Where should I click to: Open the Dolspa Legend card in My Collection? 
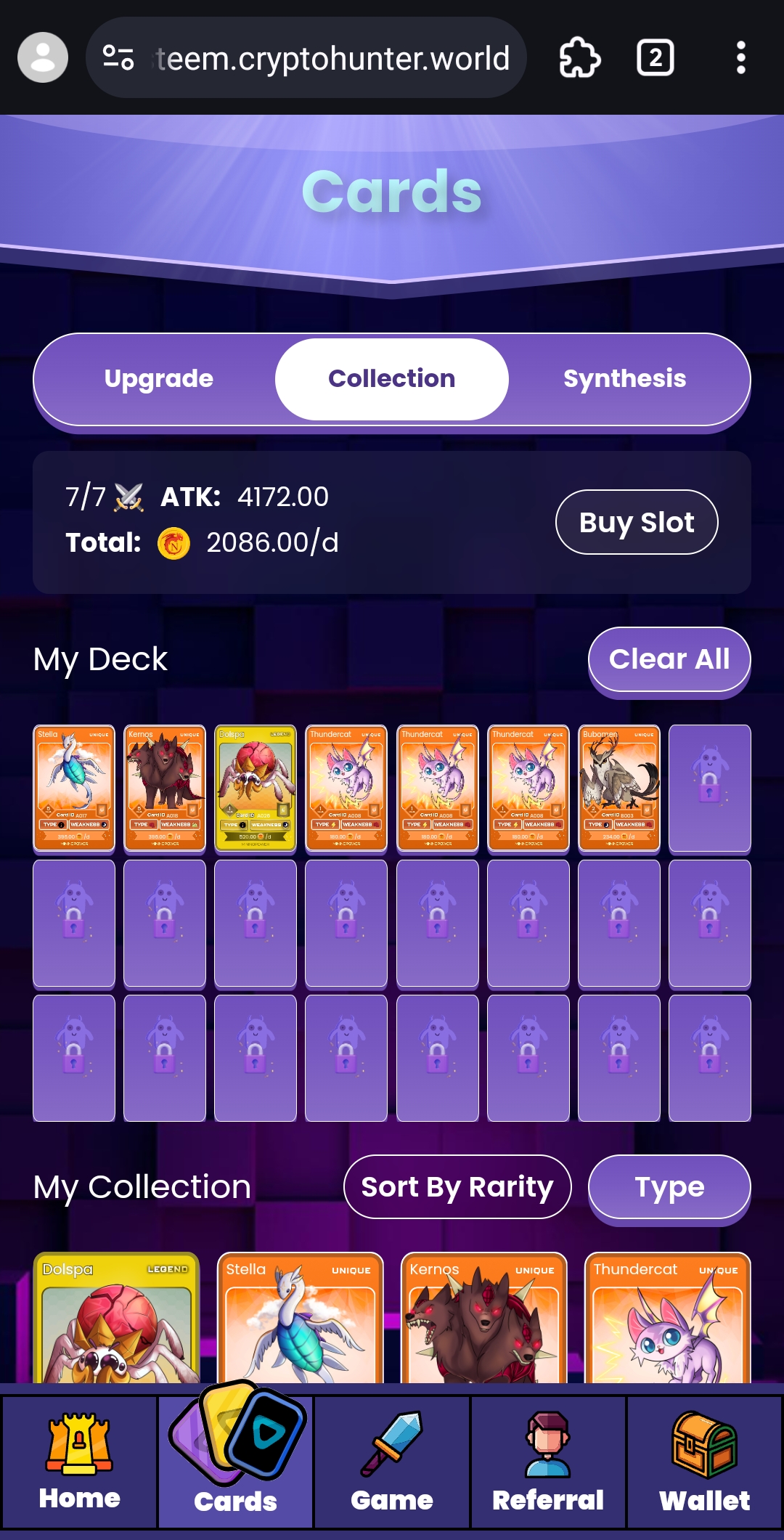point(116,1317)
